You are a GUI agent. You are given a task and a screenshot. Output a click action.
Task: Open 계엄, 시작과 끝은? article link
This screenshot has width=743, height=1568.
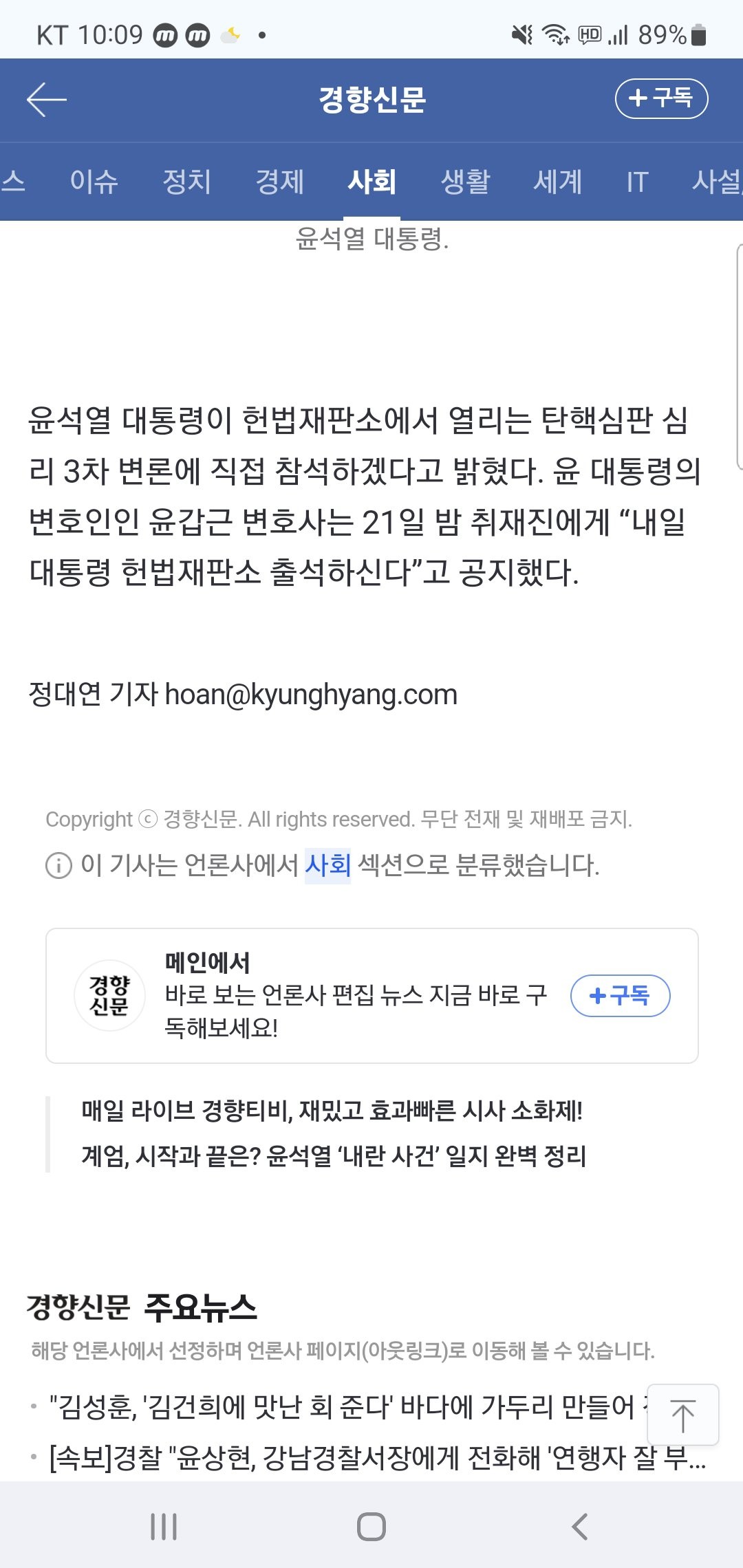click(334, 1156)
